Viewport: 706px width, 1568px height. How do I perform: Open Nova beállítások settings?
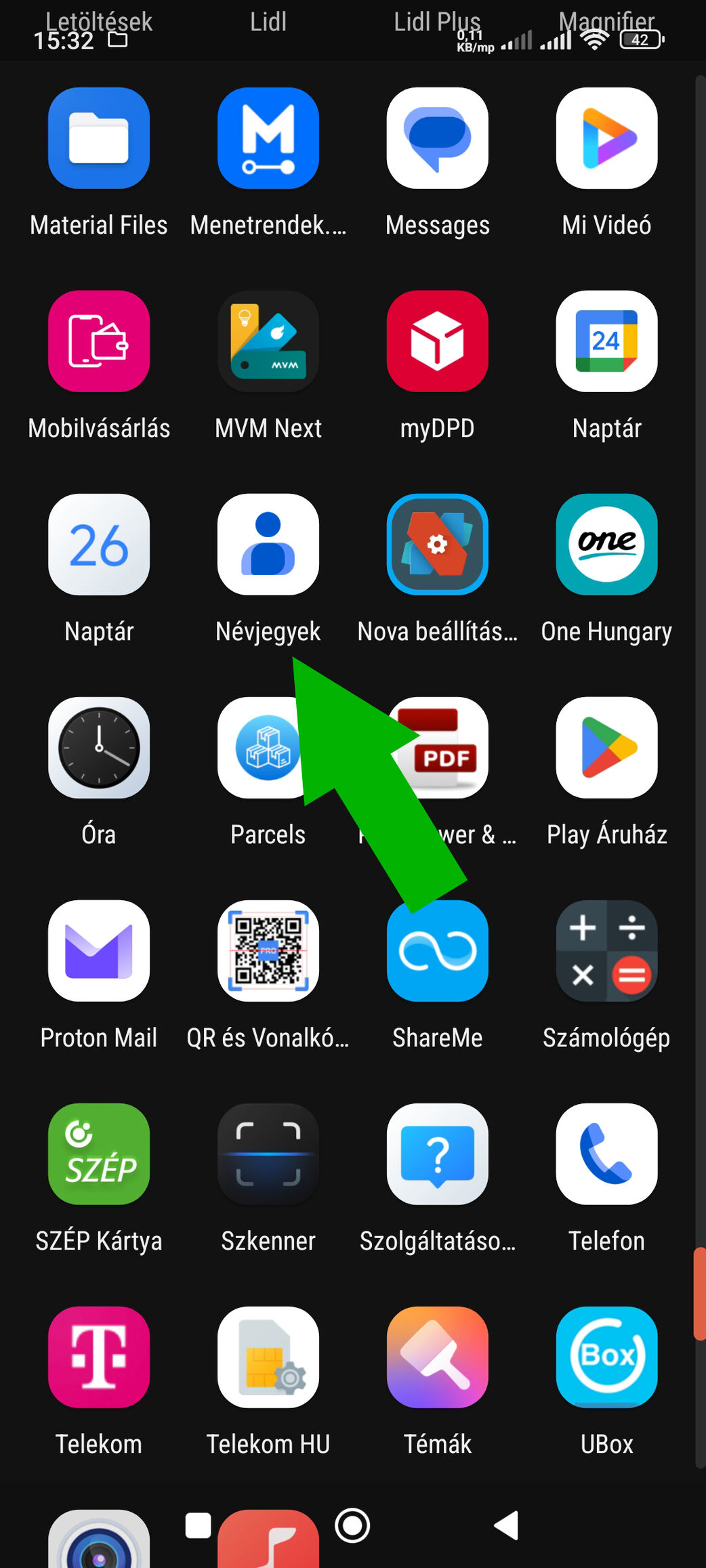(437, 545)
